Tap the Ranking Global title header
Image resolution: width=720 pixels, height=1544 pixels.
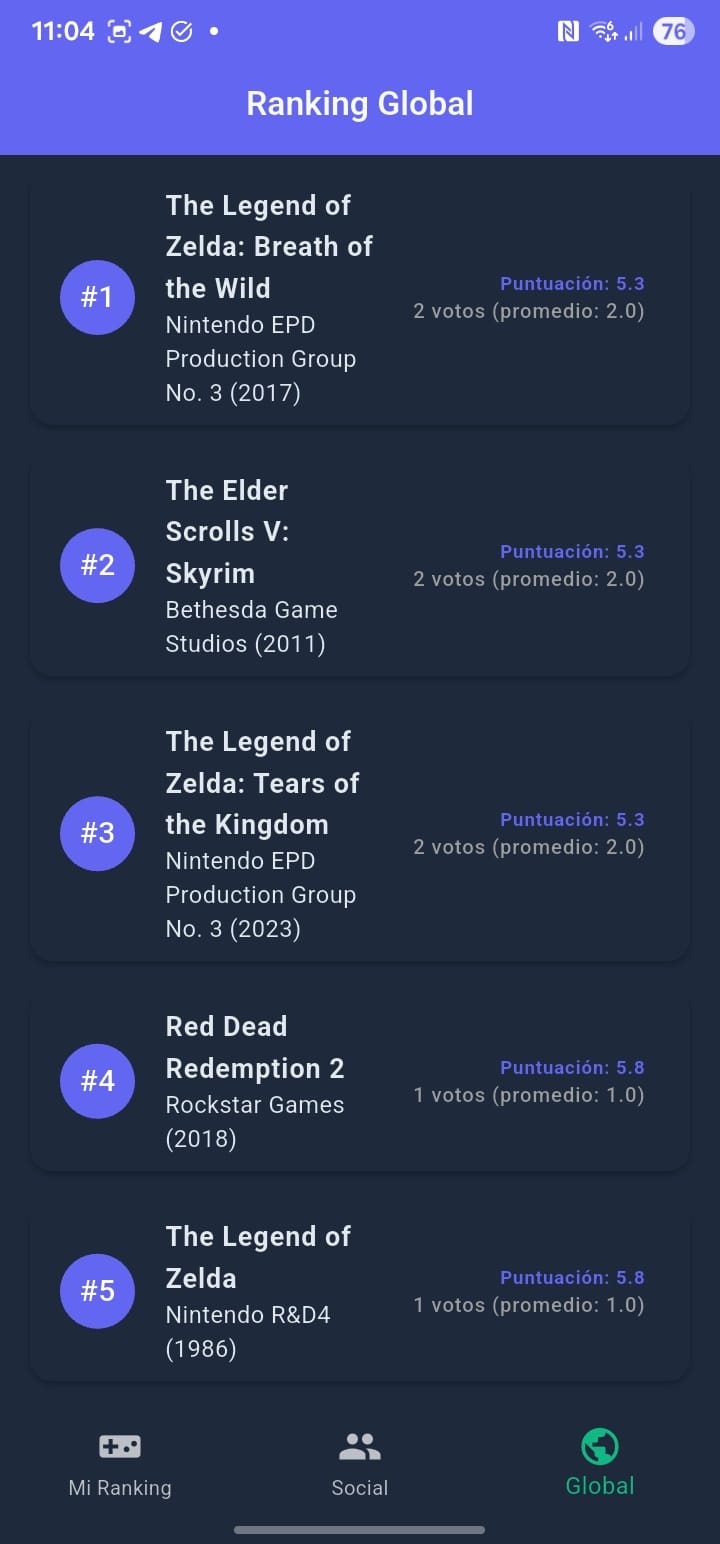pyautogui.click(x=359, y=103)
